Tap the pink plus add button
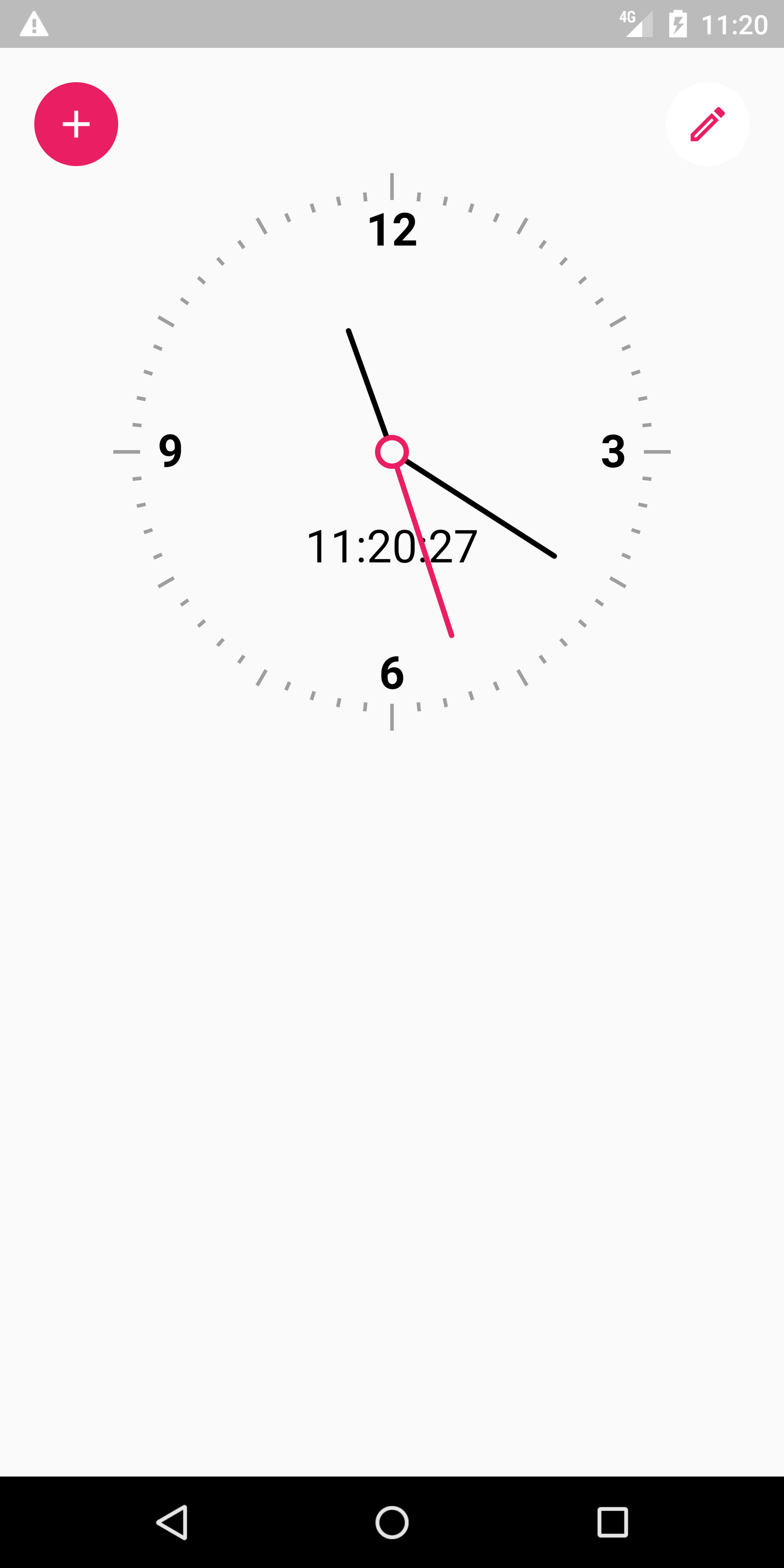Screen dimensions: 784x1568 click(x=76, y=124)
